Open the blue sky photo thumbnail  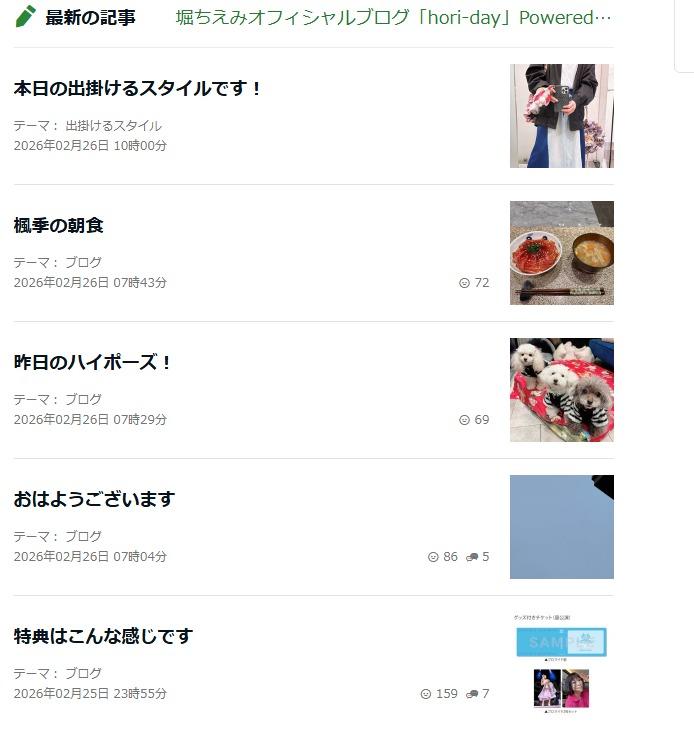(561, 527)
